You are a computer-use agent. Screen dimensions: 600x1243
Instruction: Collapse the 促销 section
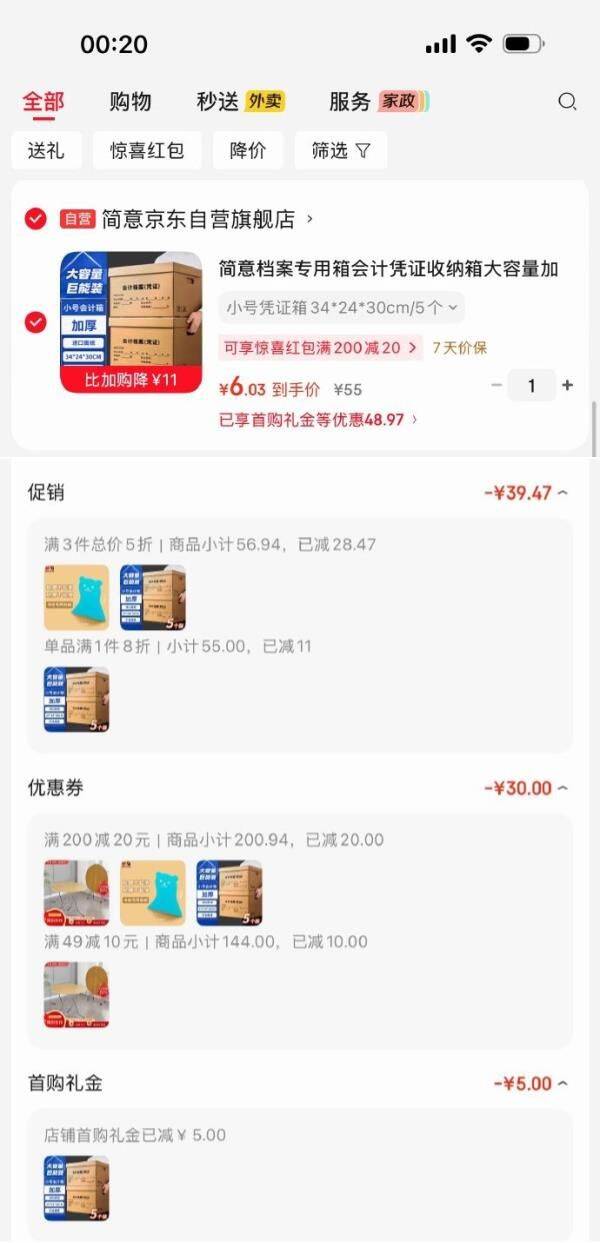(526, 493)
